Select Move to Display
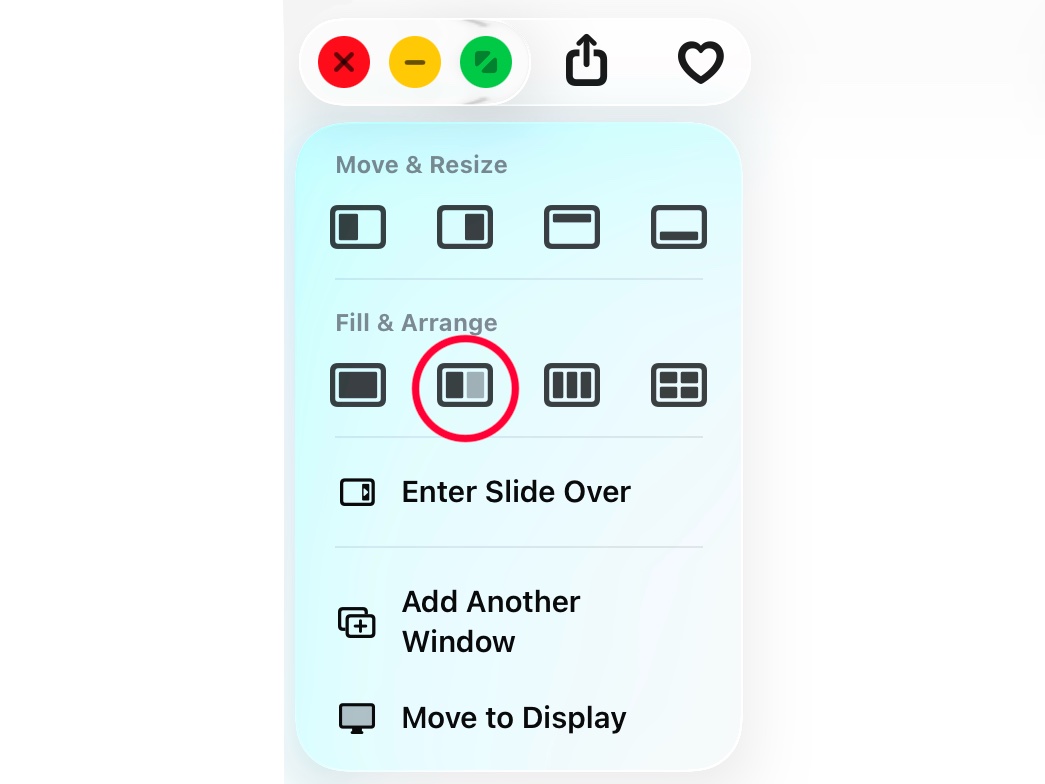This screenshot has width=1045, height=784. click(x=513, y=718)
